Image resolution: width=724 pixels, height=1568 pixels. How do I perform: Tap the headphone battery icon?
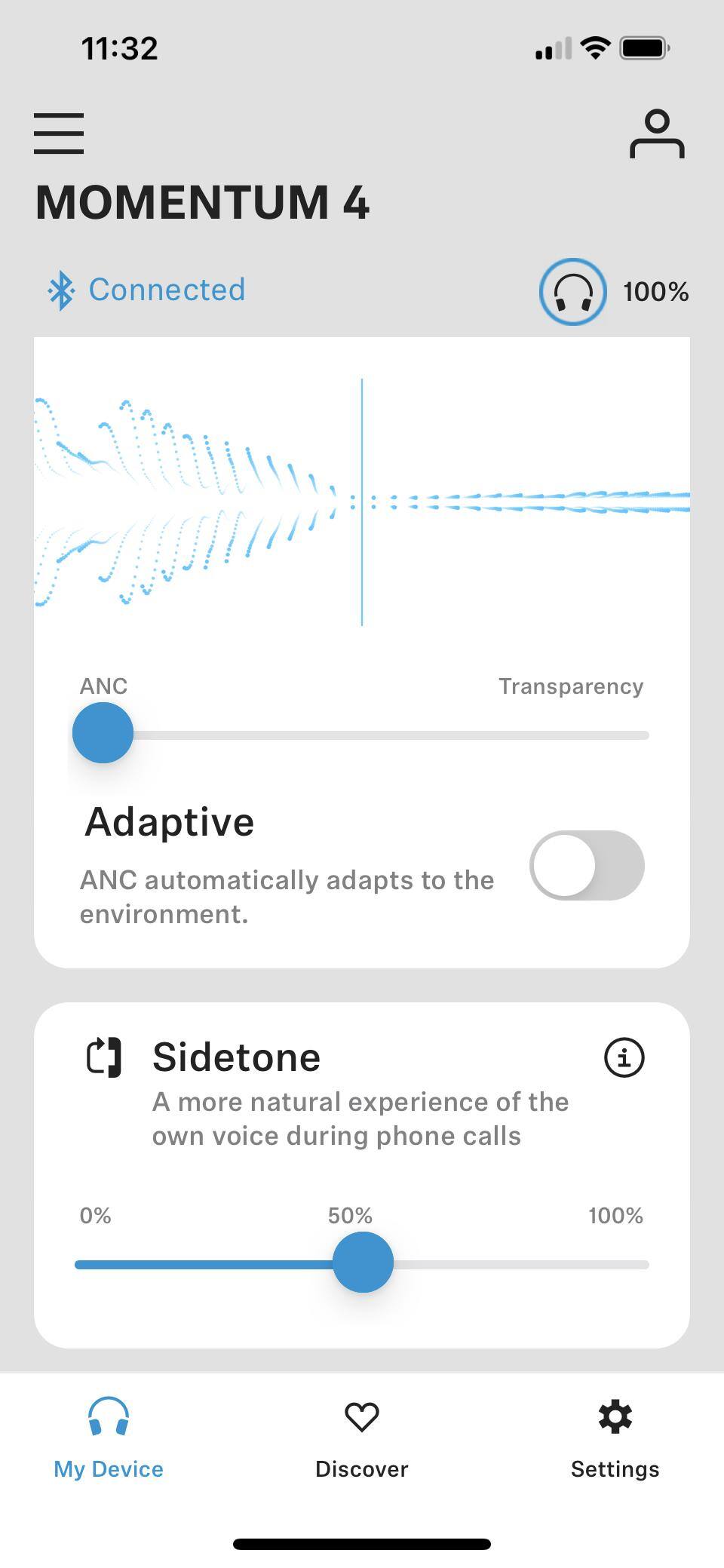coord(573,292)
